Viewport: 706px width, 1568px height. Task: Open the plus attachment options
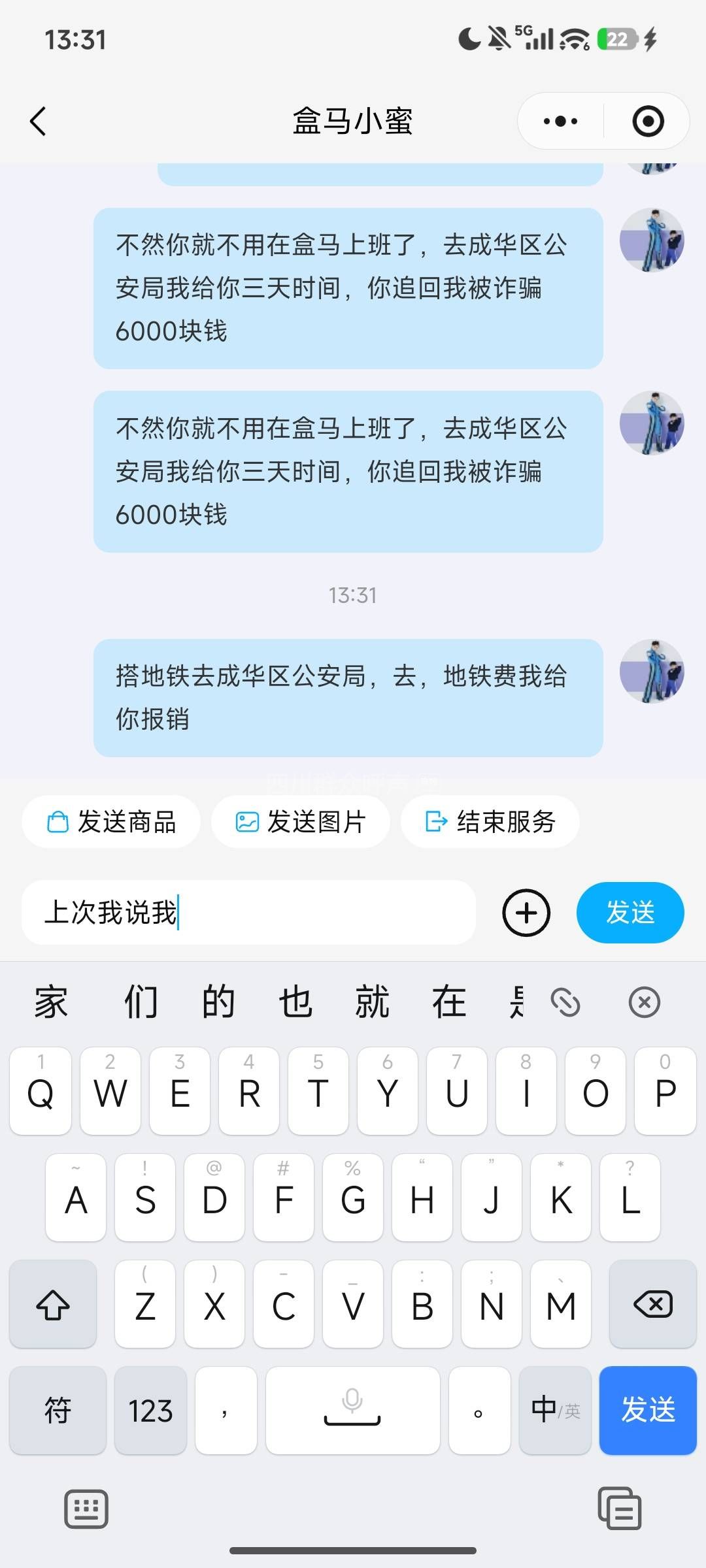coord(526,913)
